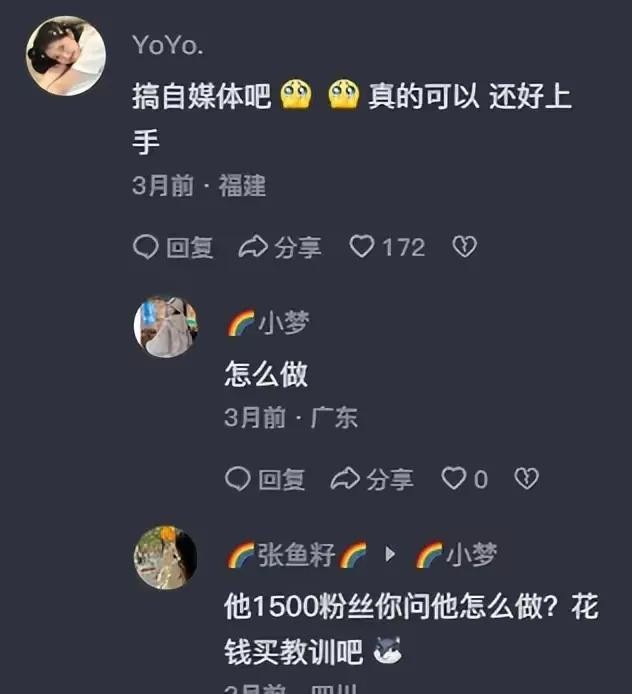632x694 pixels.
Task: Dislike YoYo.'s comment
Action: [464, 247]
